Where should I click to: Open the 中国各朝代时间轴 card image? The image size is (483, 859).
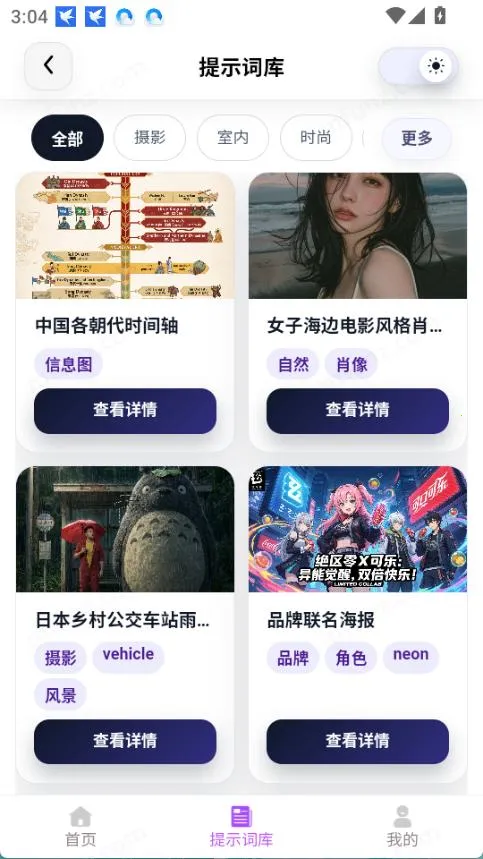click(125, 236)
